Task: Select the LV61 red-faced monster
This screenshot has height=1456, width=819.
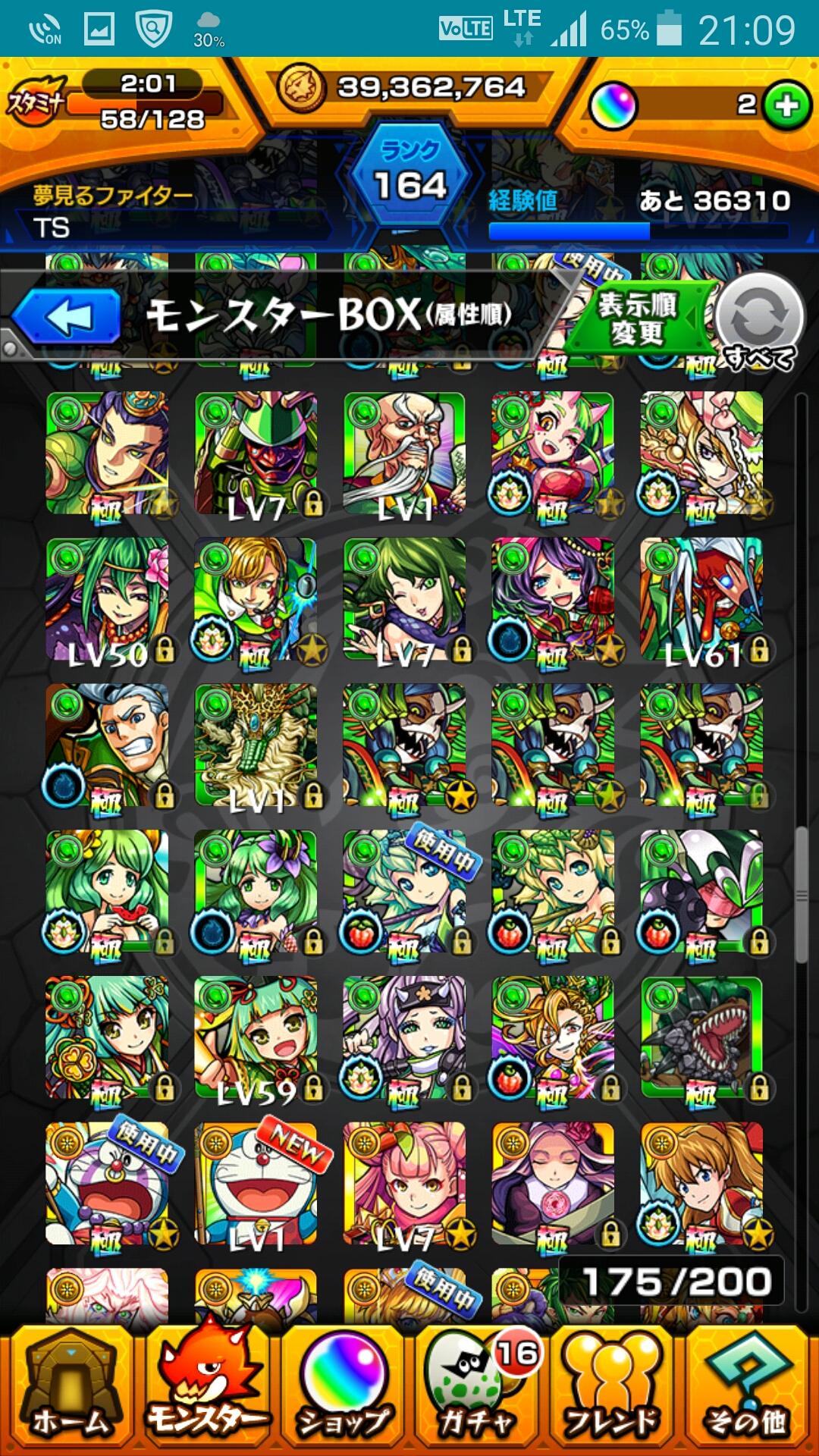Action: point(701,599)
